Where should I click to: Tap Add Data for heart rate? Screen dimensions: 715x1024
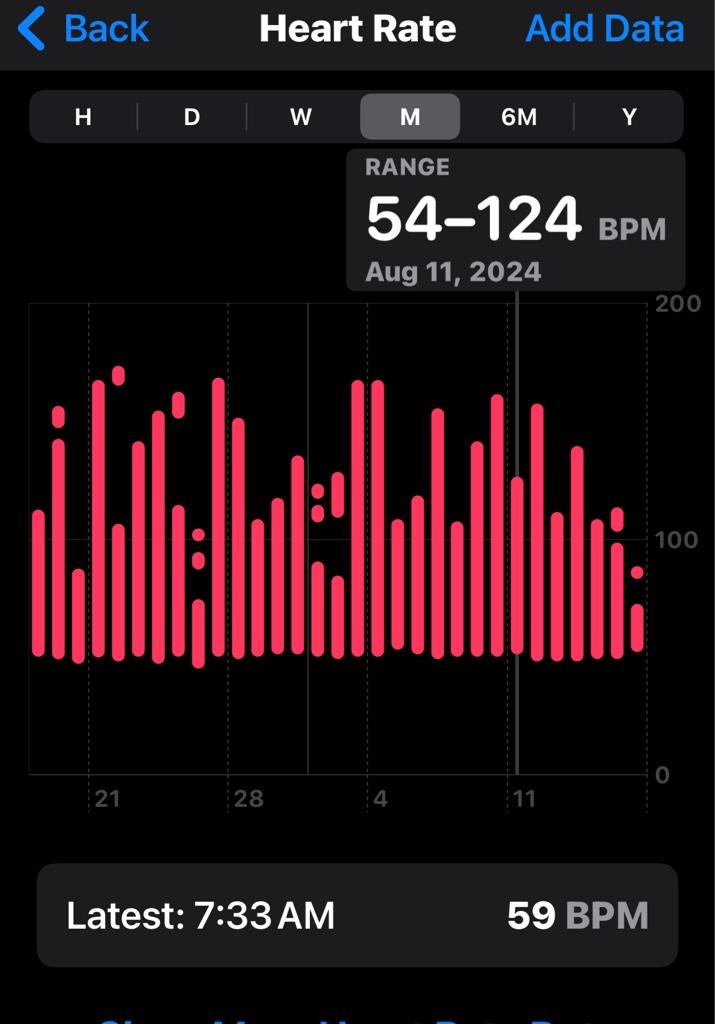tap(604, 28)
